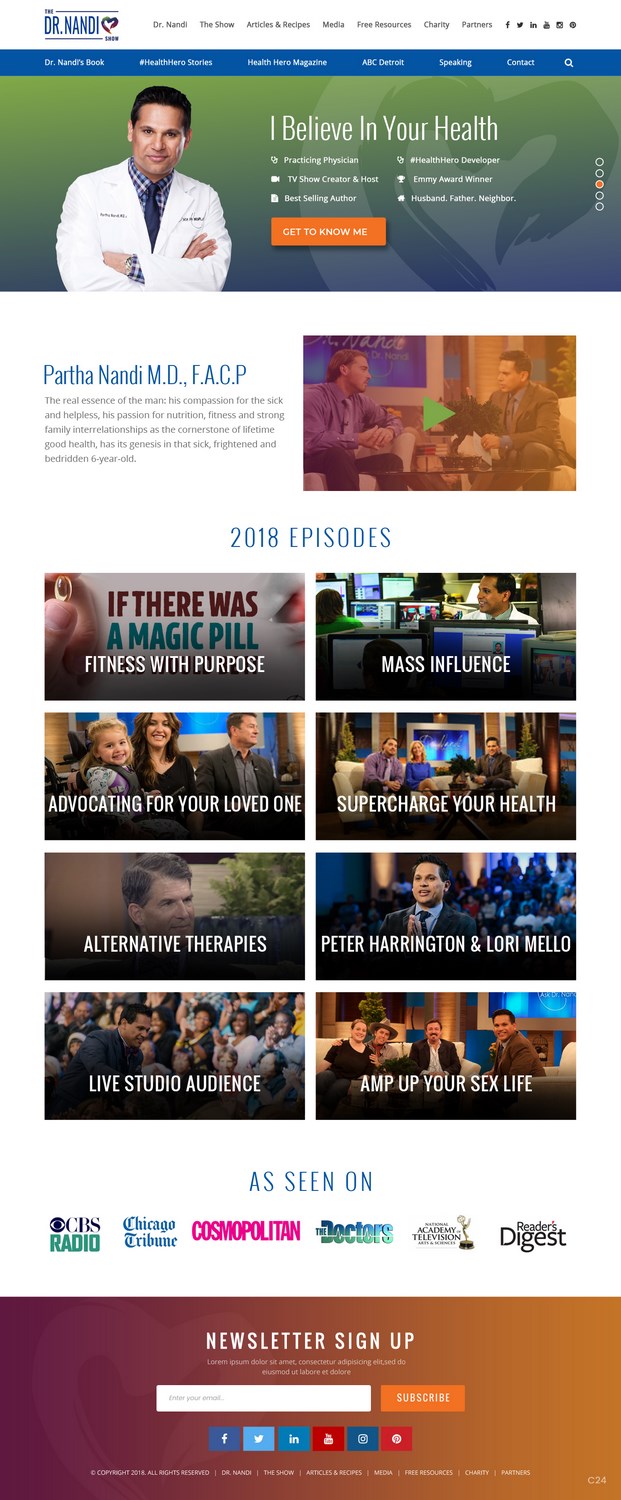
Task: Watch Advocating For Your Loved One episode
Action: point(175,776)
